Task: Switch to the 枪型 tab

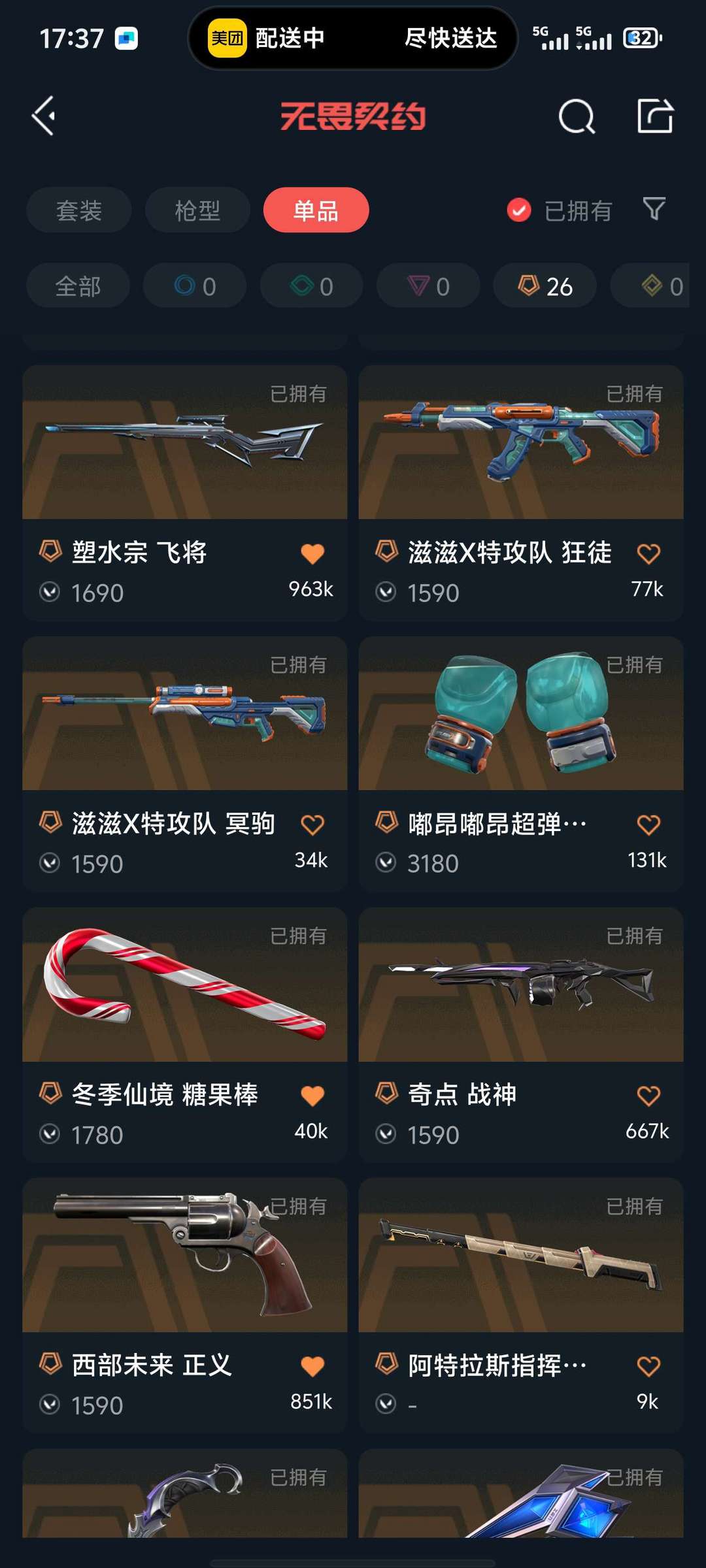Action: click(197, 210)
